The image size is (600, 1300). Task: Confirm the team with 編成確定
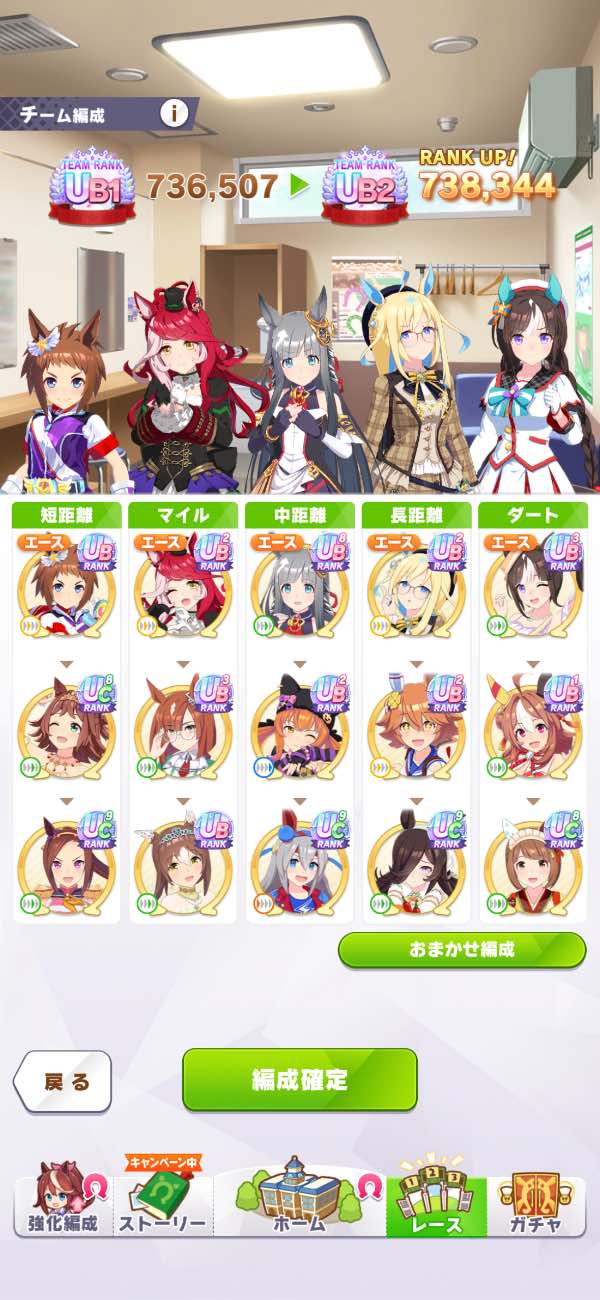coord(299,1079)
